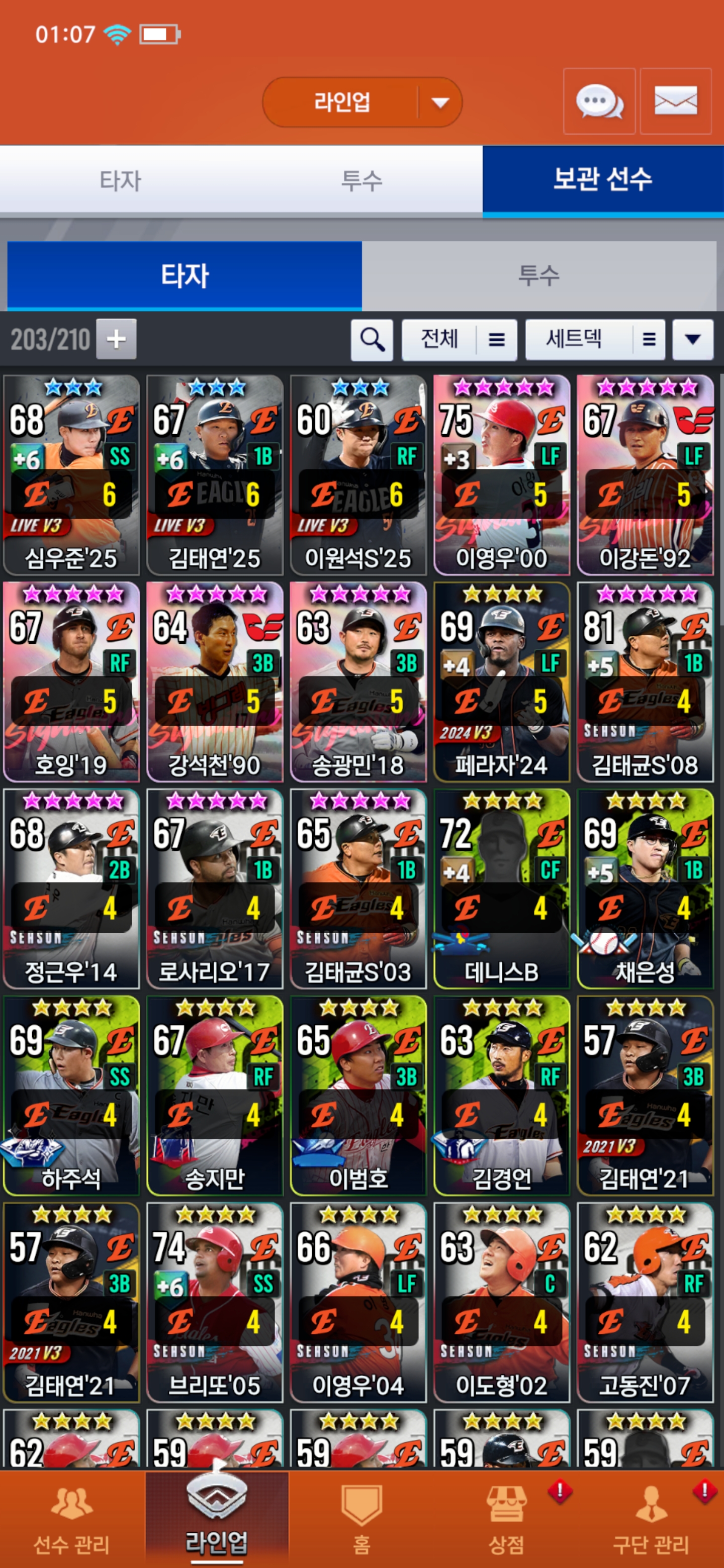Switch to the top 타자 tab
Image resolution: width=724 pixels, height=1568 pixels.
click(120, 180)
